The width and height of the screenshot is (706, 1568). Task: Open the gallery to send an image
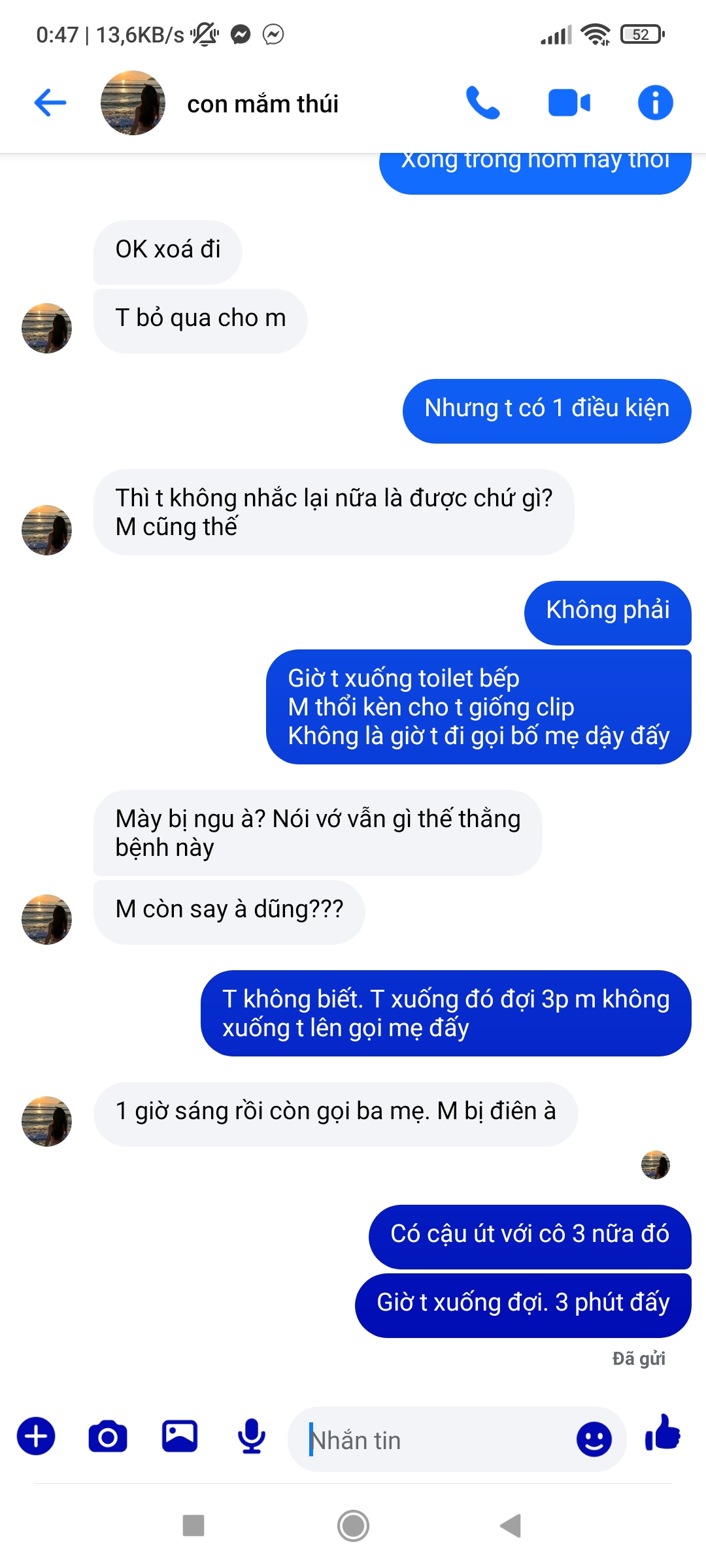click(x=180, y=1436)
